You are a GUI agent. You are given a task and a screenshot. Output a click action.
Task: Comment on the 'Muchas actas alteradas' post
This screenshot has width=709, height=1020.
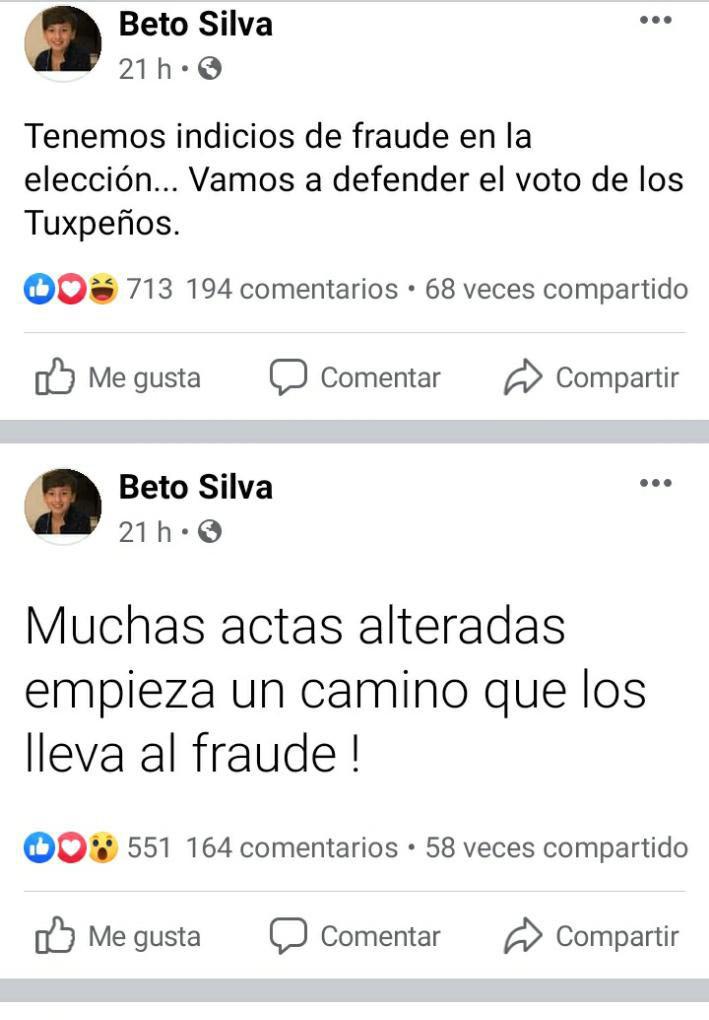355,936
